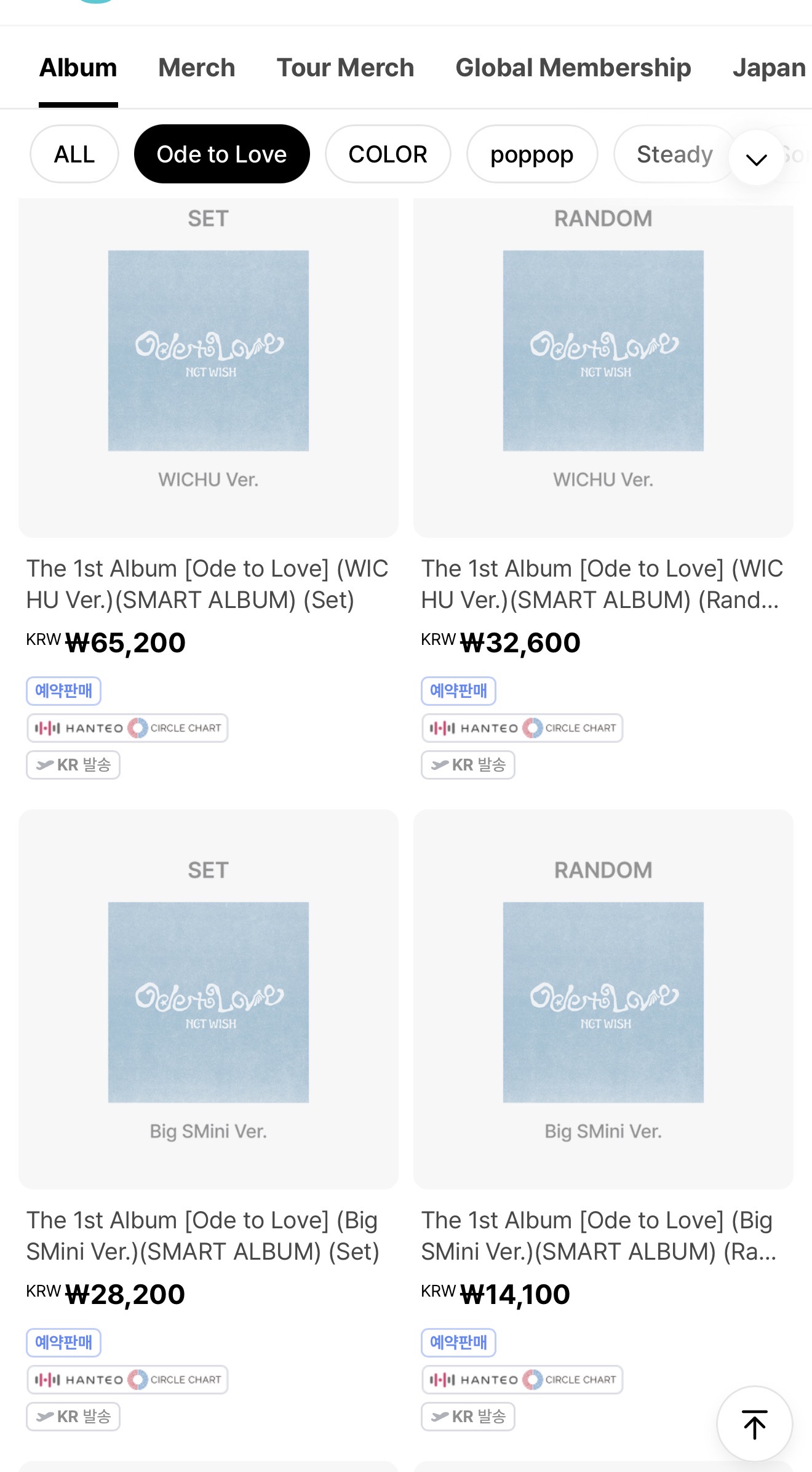The image size is (812, 1472).
Task: Select the Album tab
Action: point(78,68)
